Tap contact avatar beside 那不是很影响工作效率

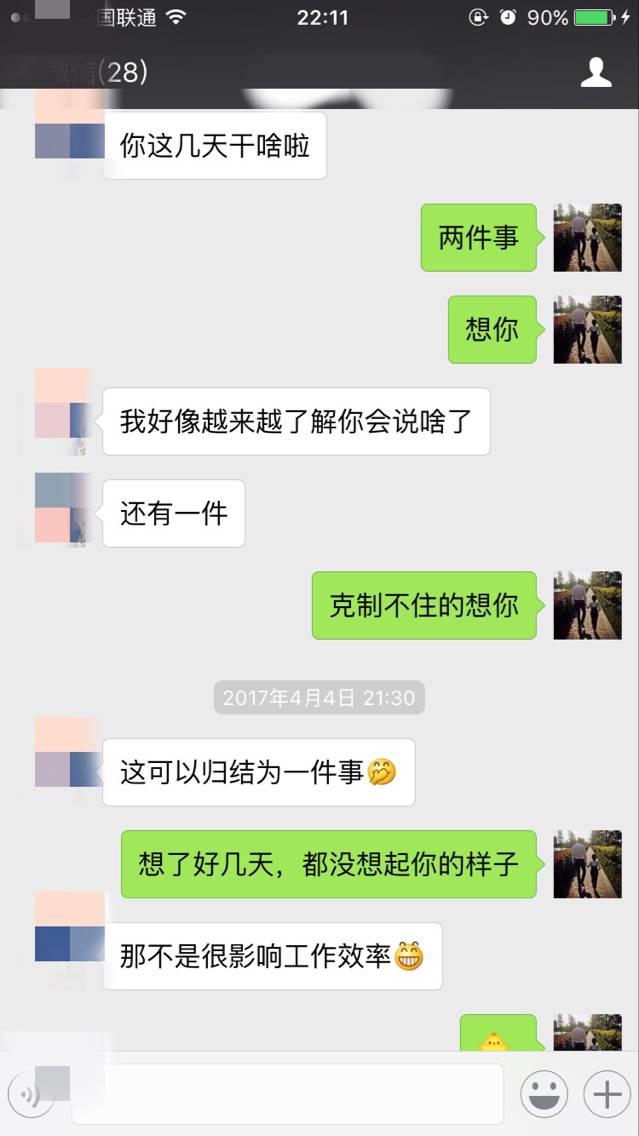point(69,927)
